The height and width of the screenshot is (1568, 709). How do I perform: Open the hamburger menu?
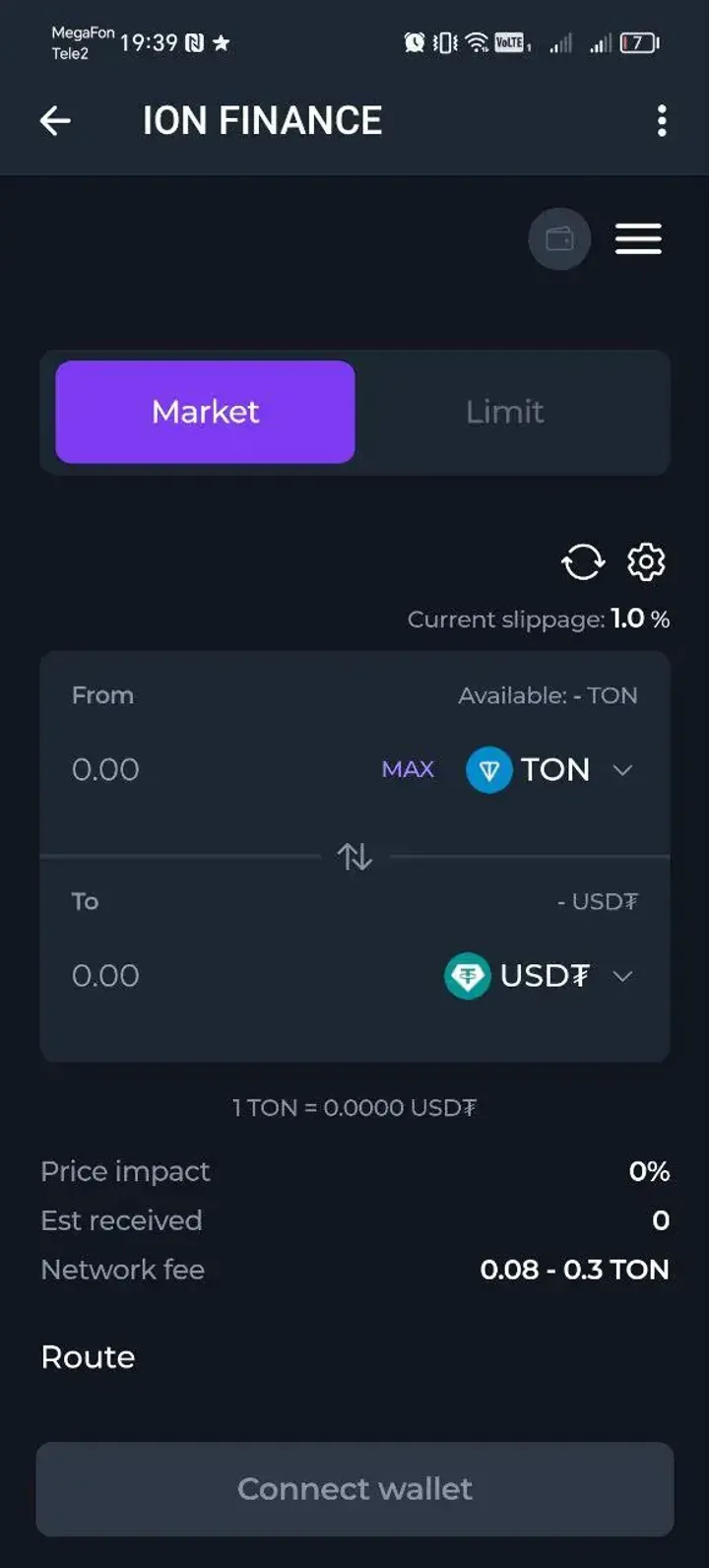tap(638, 239)
